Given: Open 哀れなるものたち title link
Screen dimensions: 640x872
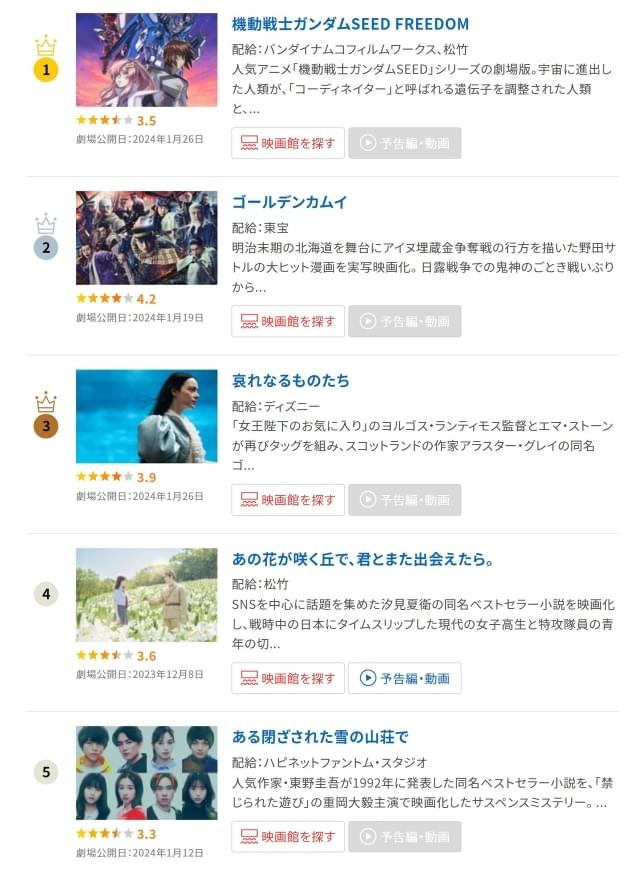Looking at the screenshot, I should pos(291,381).
